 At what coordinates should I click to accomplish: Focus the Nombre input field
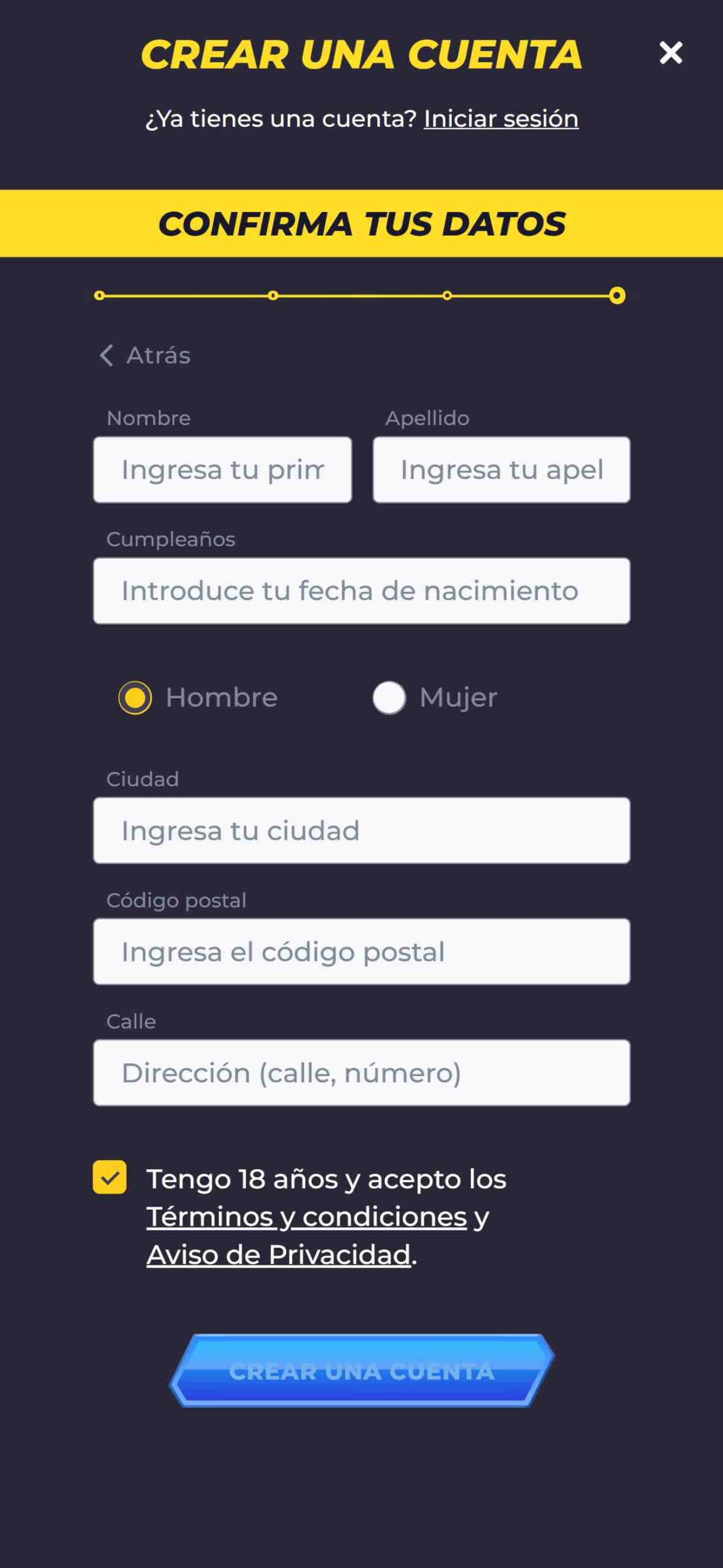click(222, 470)
